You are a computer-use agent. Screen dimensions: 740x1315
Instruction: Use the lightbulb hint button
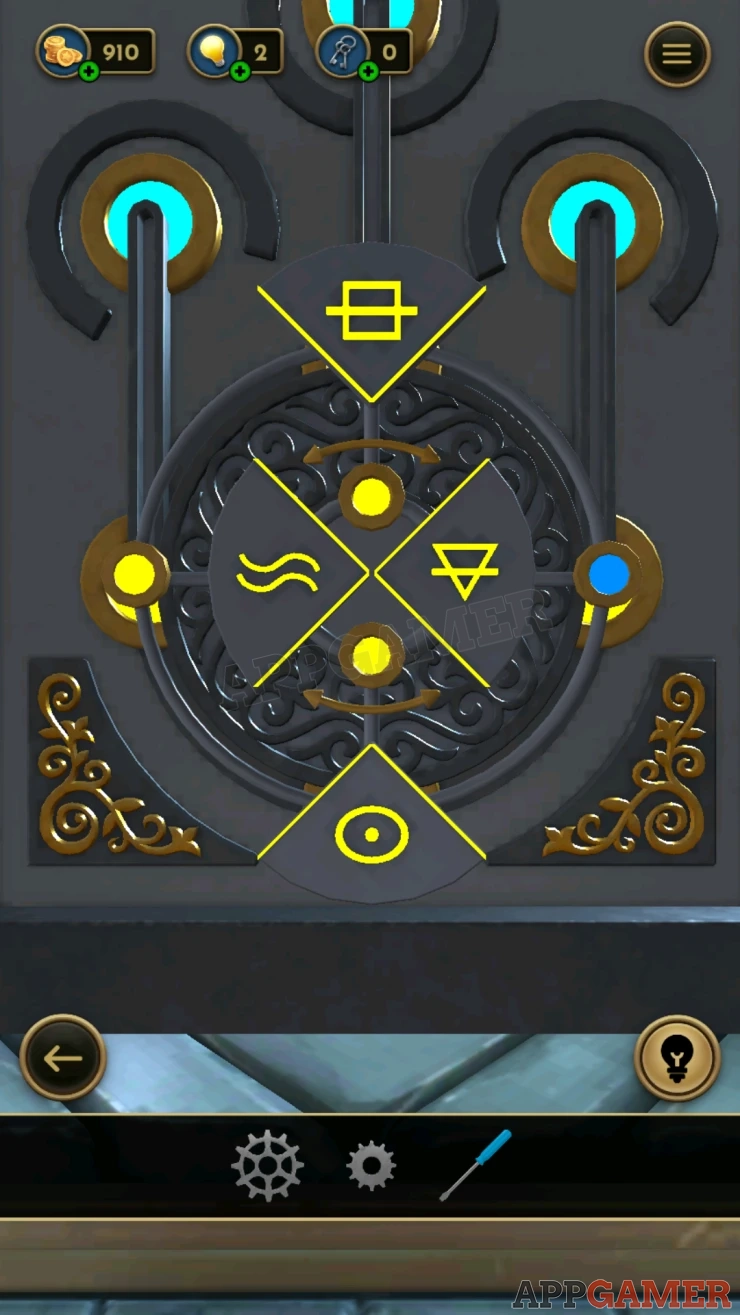[678, 1058]
